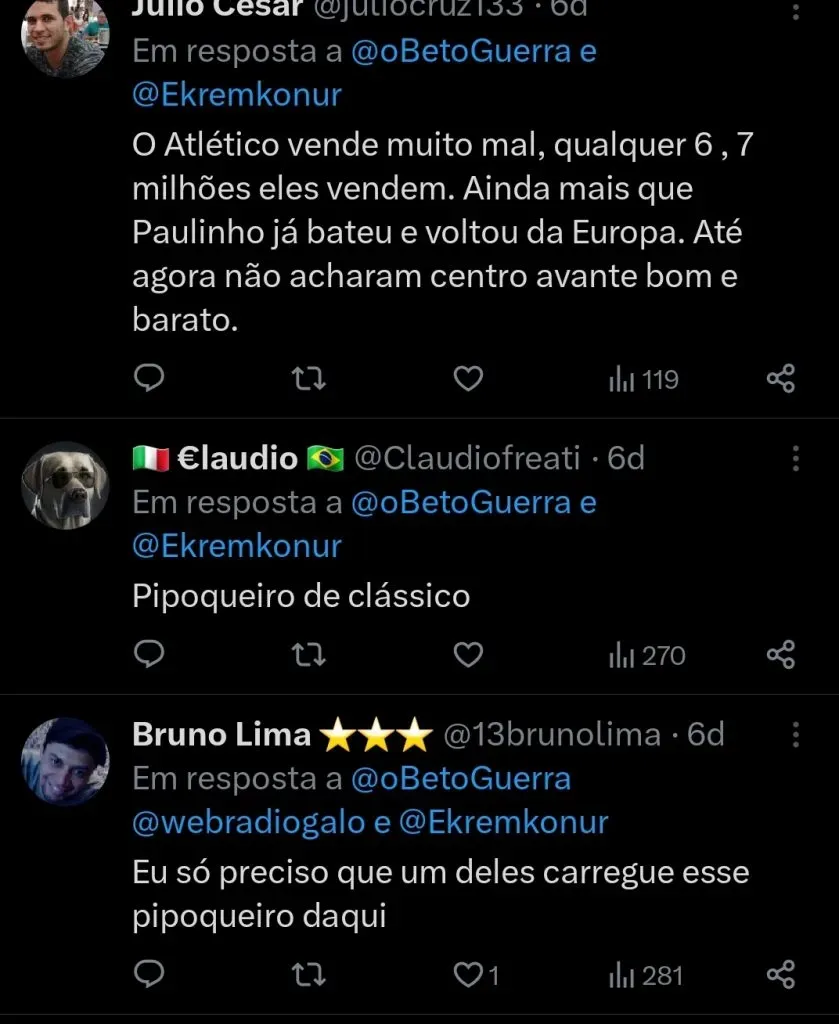
Task: Share Júlio César's tweet
Action: [781, 378]
